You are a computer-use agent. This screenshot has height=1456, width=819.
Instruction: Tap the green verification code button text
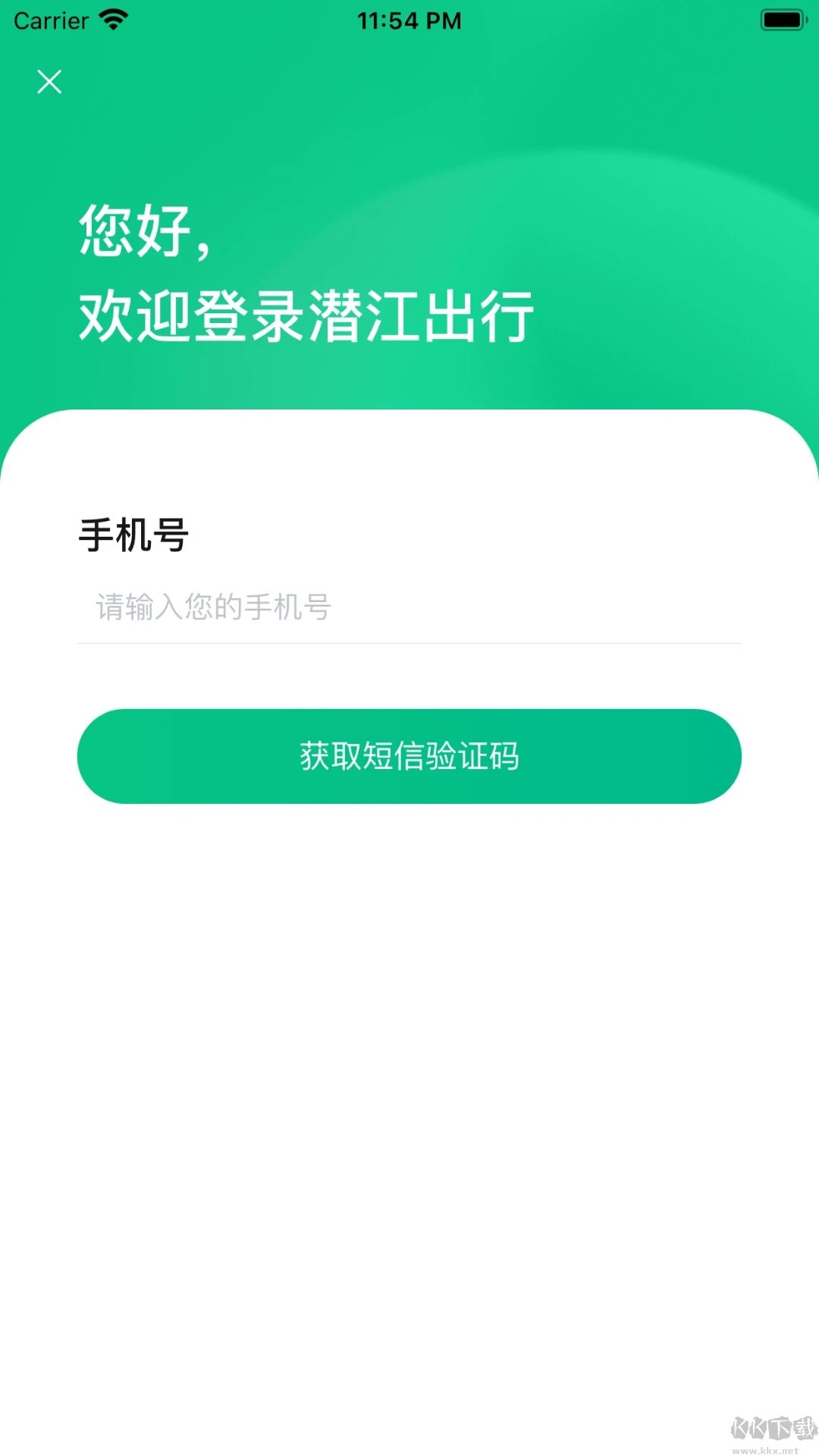[409, 755]
